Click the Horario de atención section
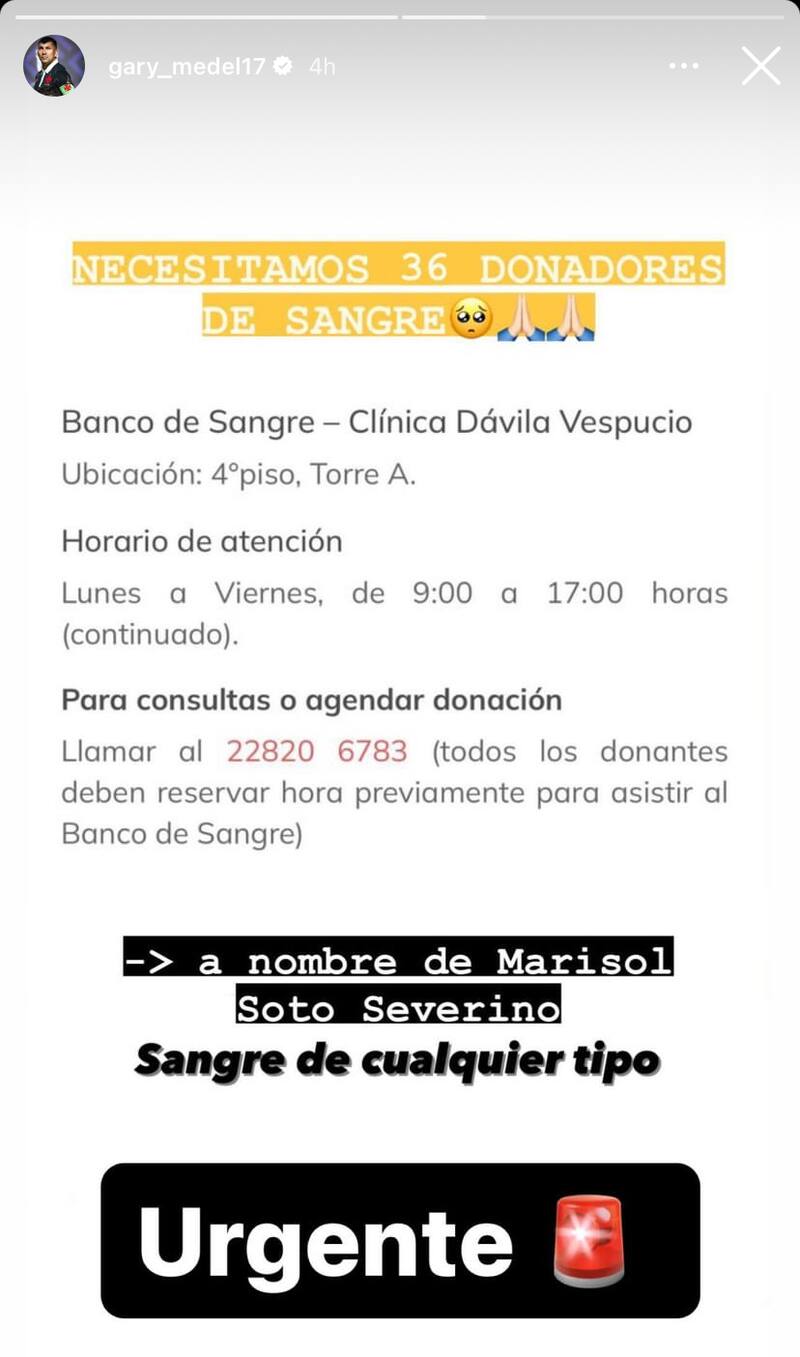Viewport: 800px width, 1357px height. point(204,541)
